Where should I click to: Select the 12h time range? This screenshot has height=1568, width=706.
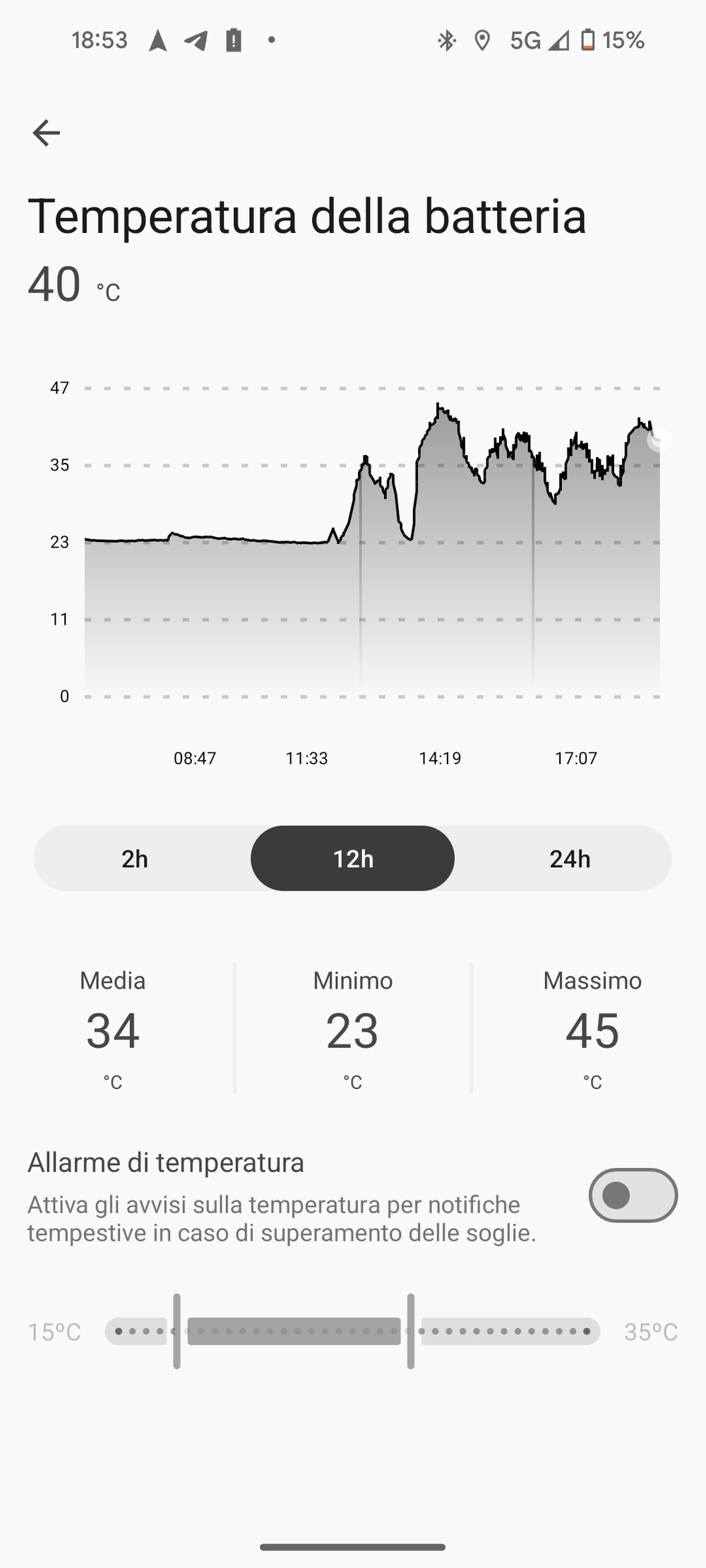tap(352, 858)
